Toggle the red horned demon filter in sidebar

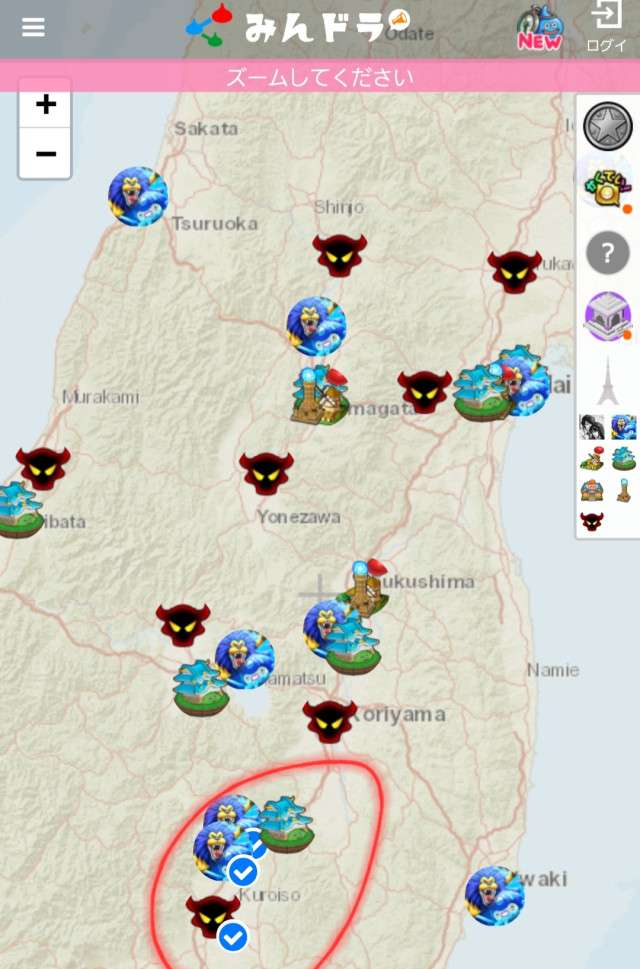tap(592, 521)
